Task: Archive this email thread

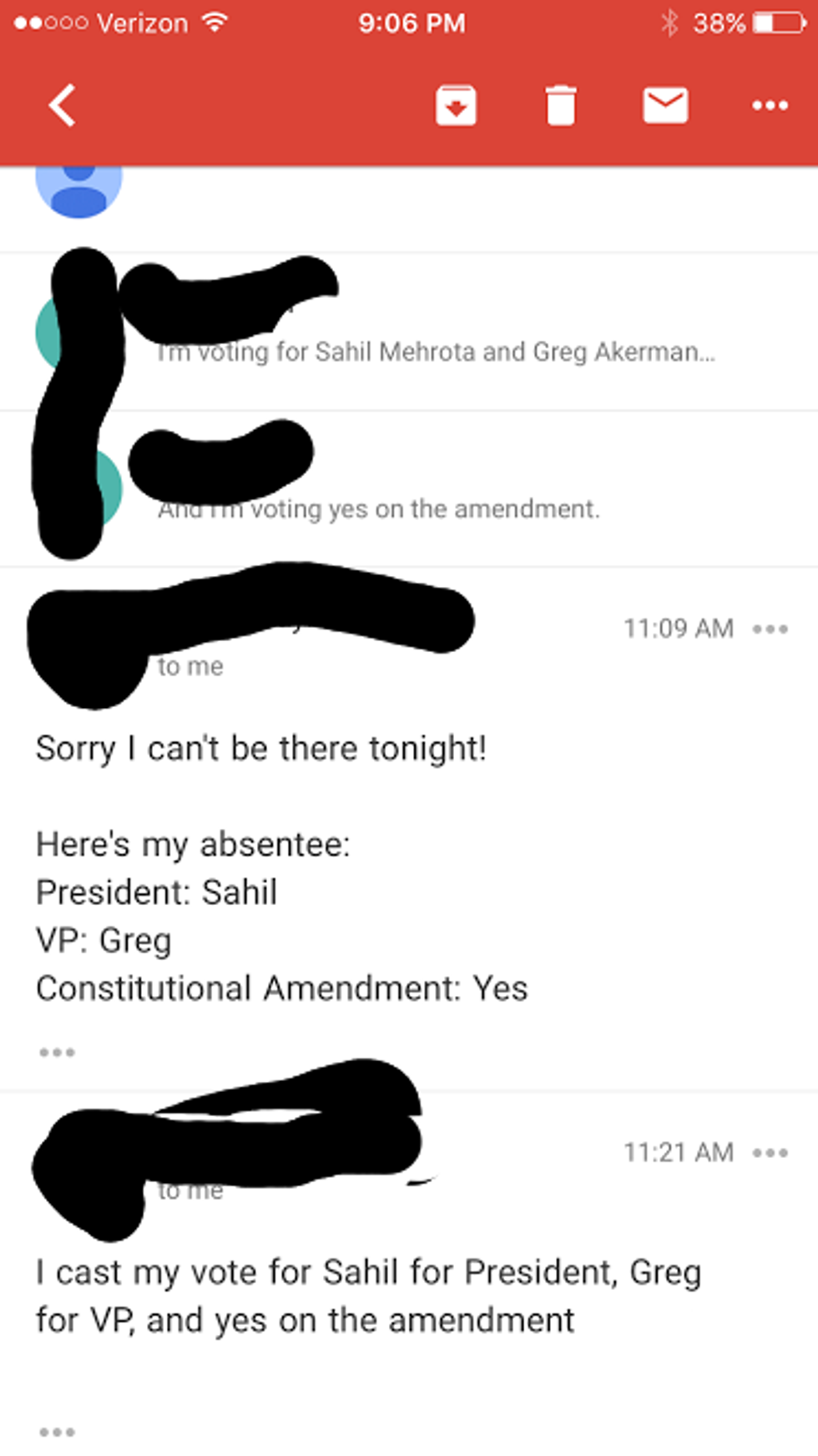Action: [456, 106]
